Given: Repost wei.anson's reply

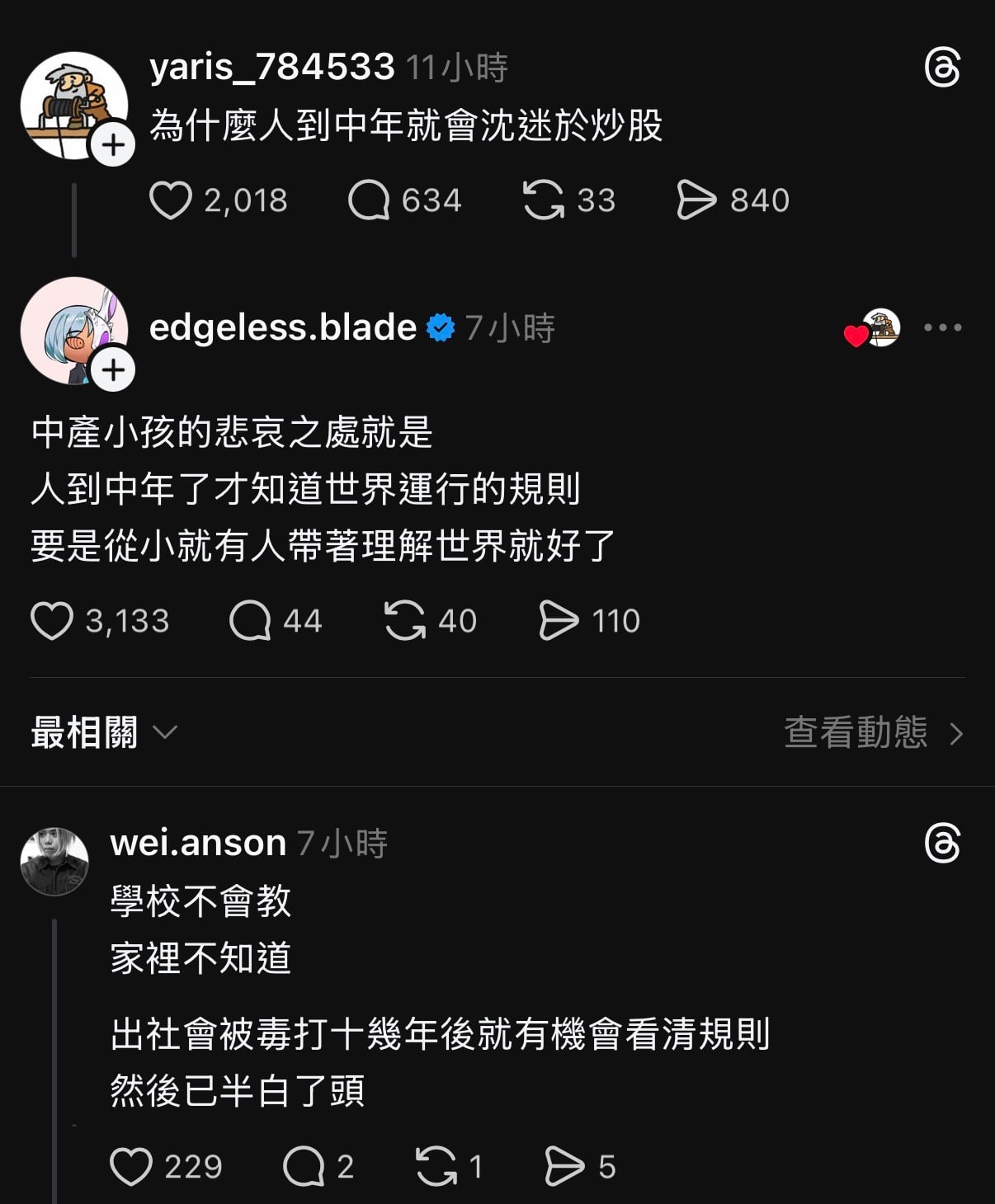Looking at the screenshot, I should 436,1167.
